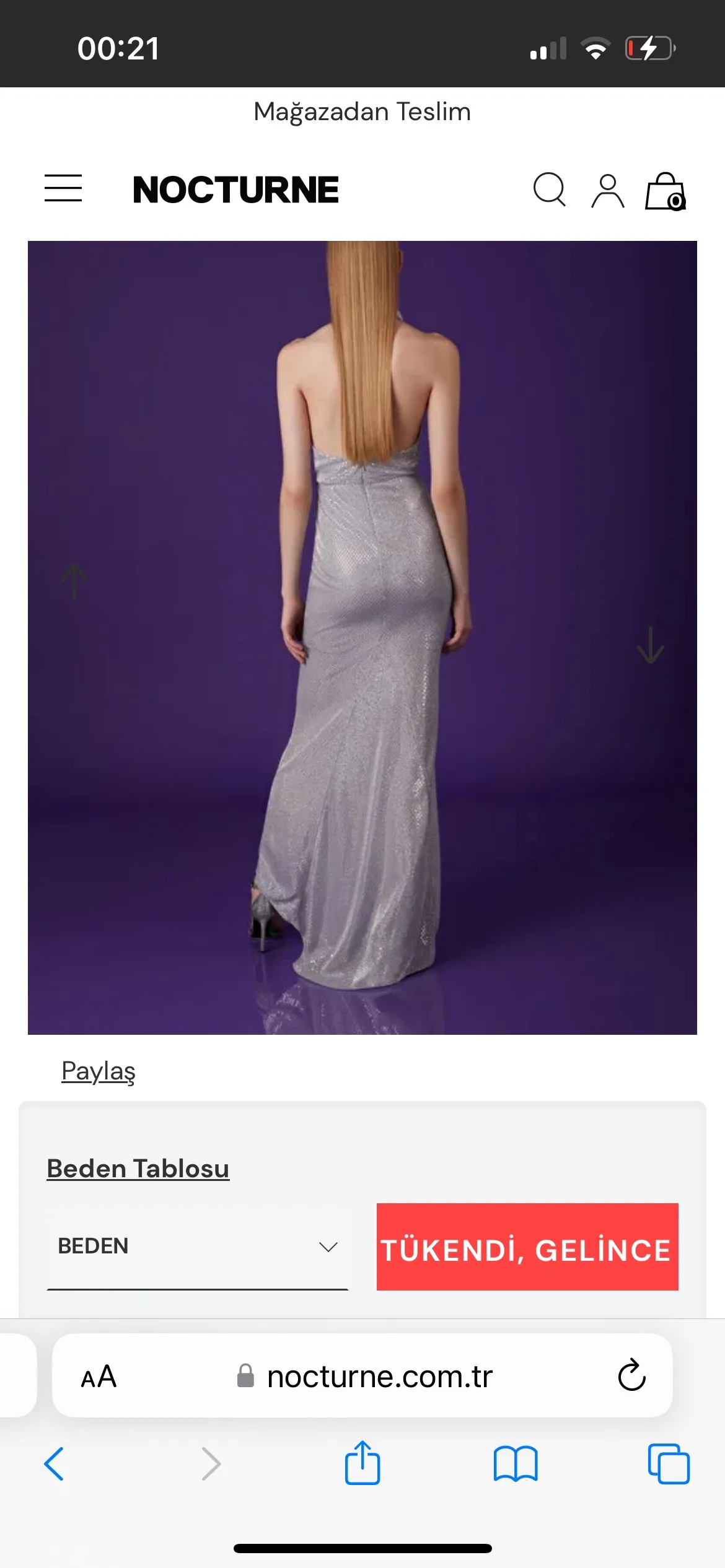Tap the Mağazadan Teslim banner
The height and width of the screenshot is (1568, 725).
coord(362,111)
